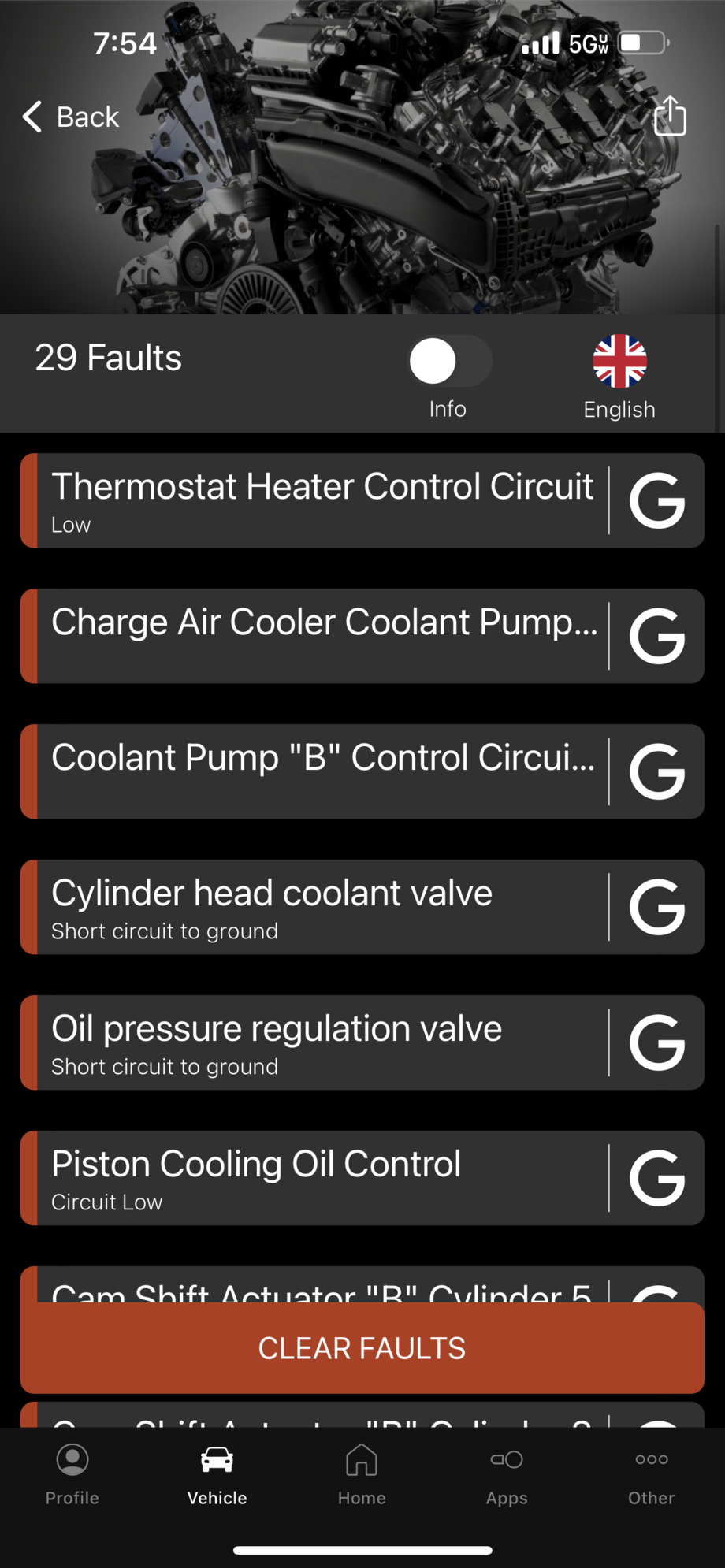Screen dimensions: 725x1568
Task: Open the Apps section from the bottom bar
Action: coord(507,1473)
